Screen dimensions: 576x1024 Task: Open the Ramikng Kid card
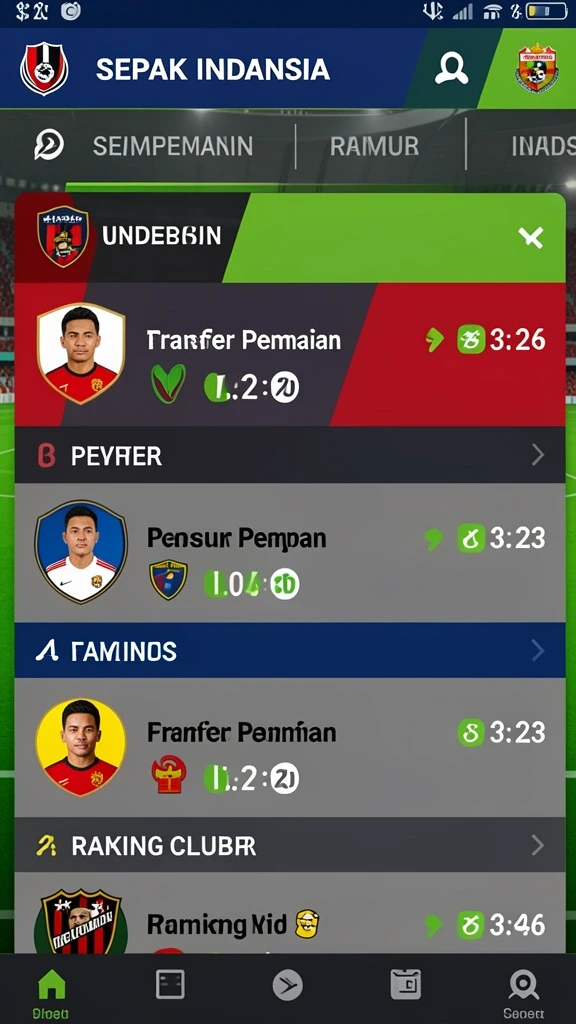[x=290, y=913]
